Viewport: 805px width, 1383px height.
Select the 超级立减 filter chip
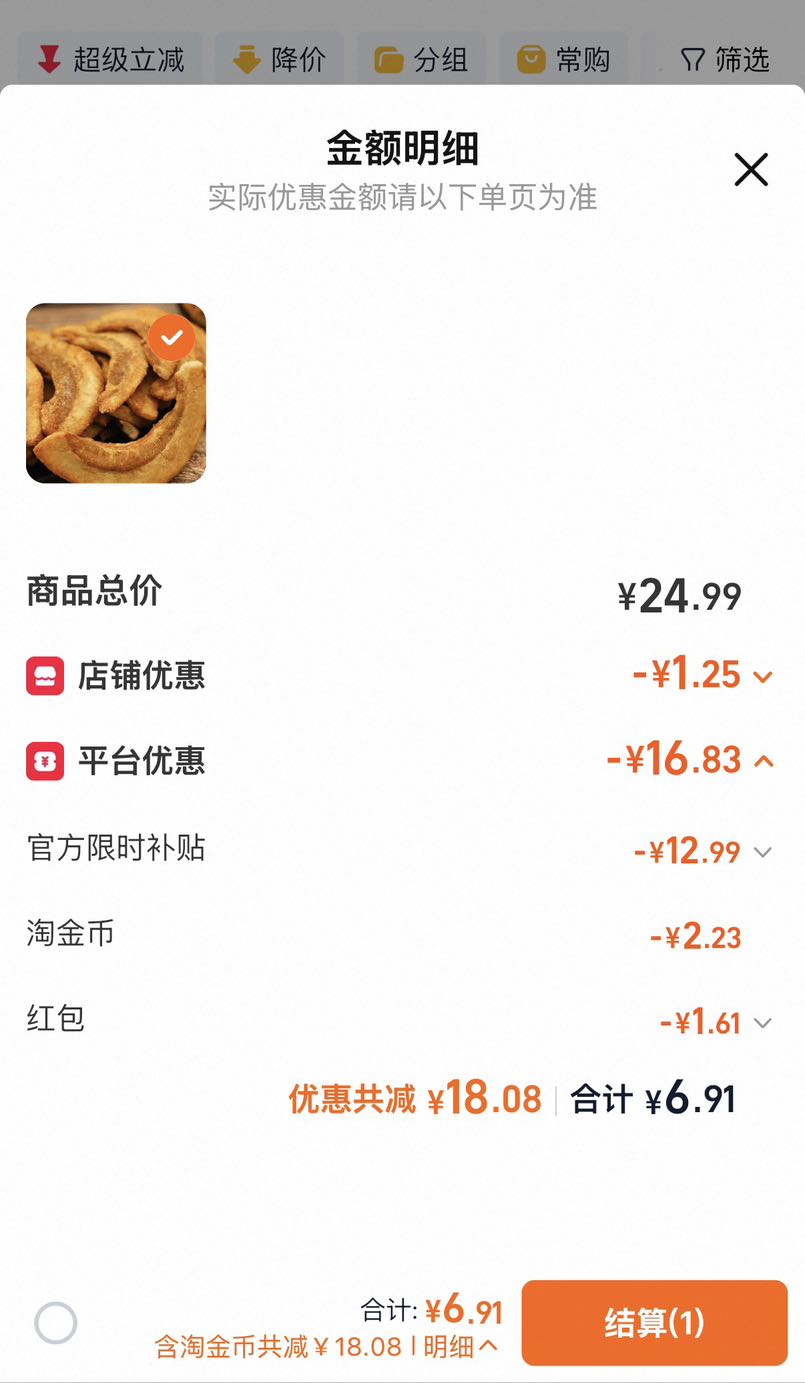tap(110, 60)
